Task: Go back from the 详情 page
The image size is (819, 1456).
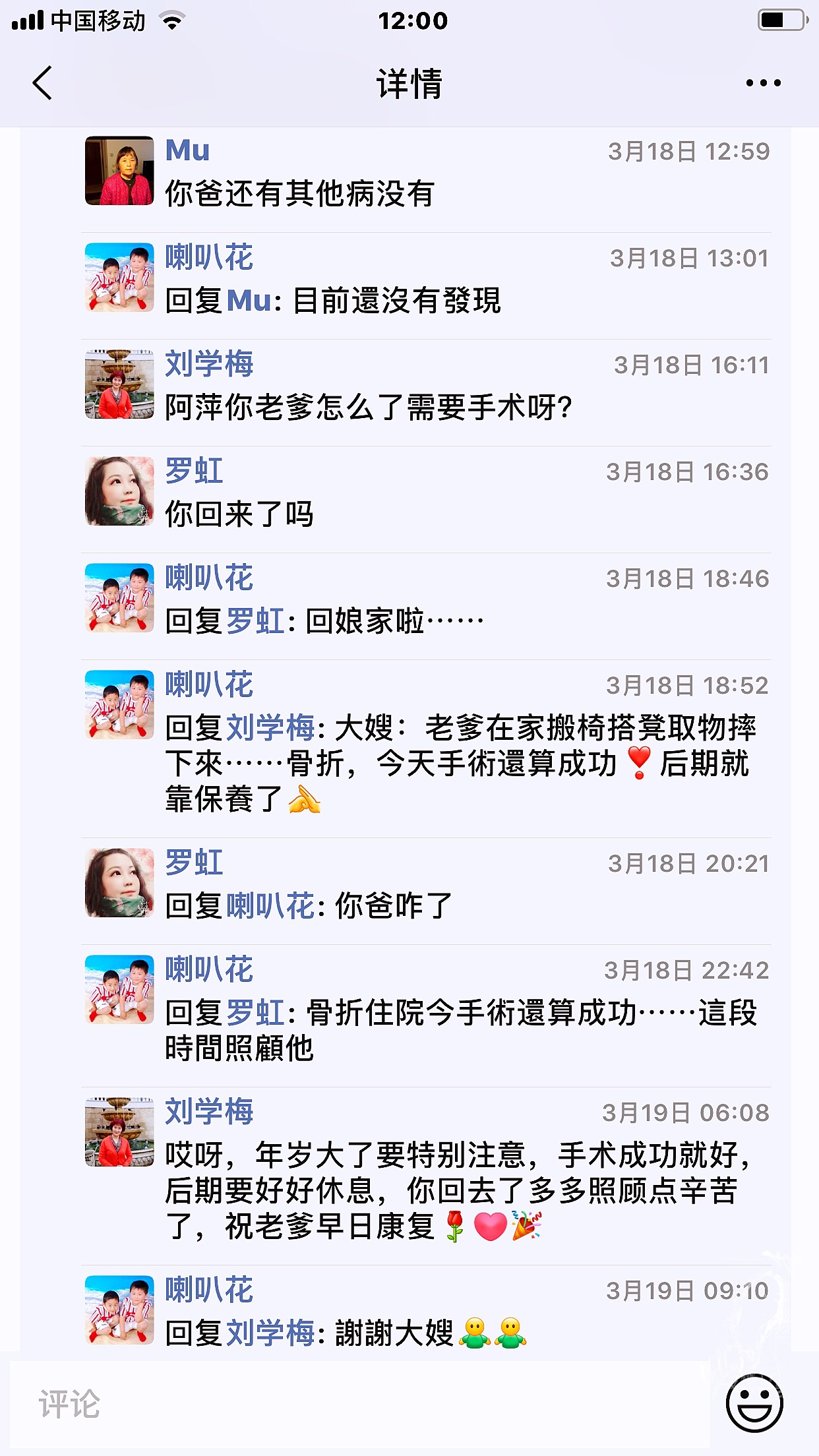Action: pos(43,83)
